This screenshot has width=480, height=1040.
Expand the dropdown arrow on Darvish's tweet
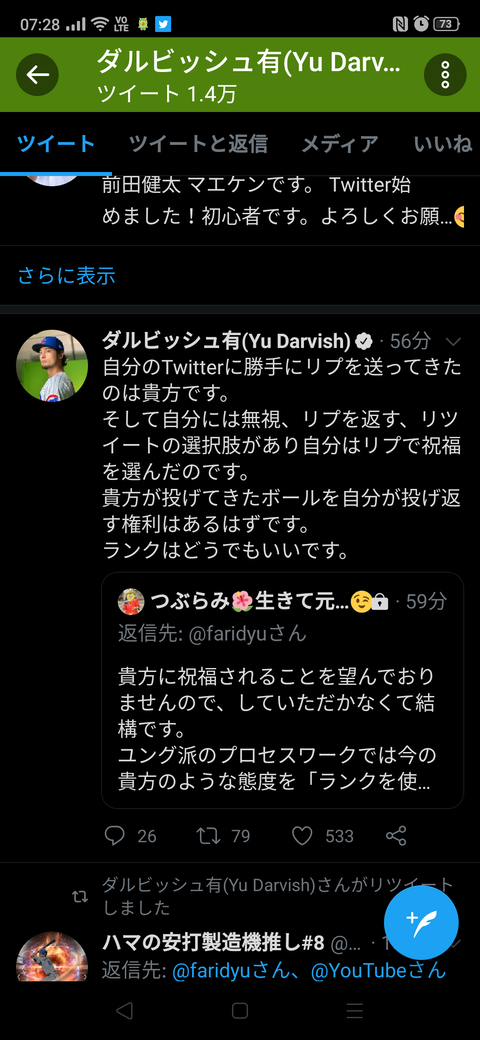[453, 342]
